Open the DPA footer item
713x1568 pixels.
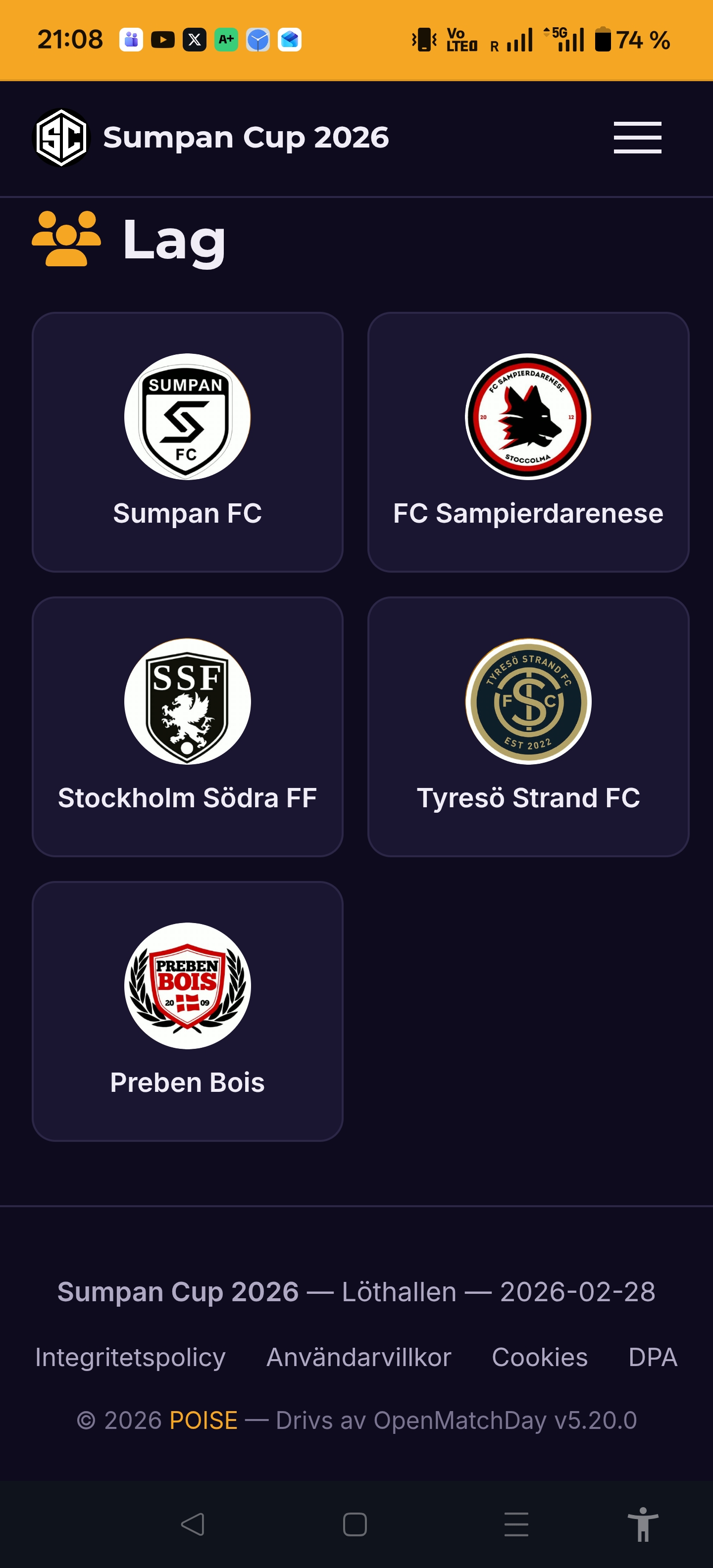652,1357
